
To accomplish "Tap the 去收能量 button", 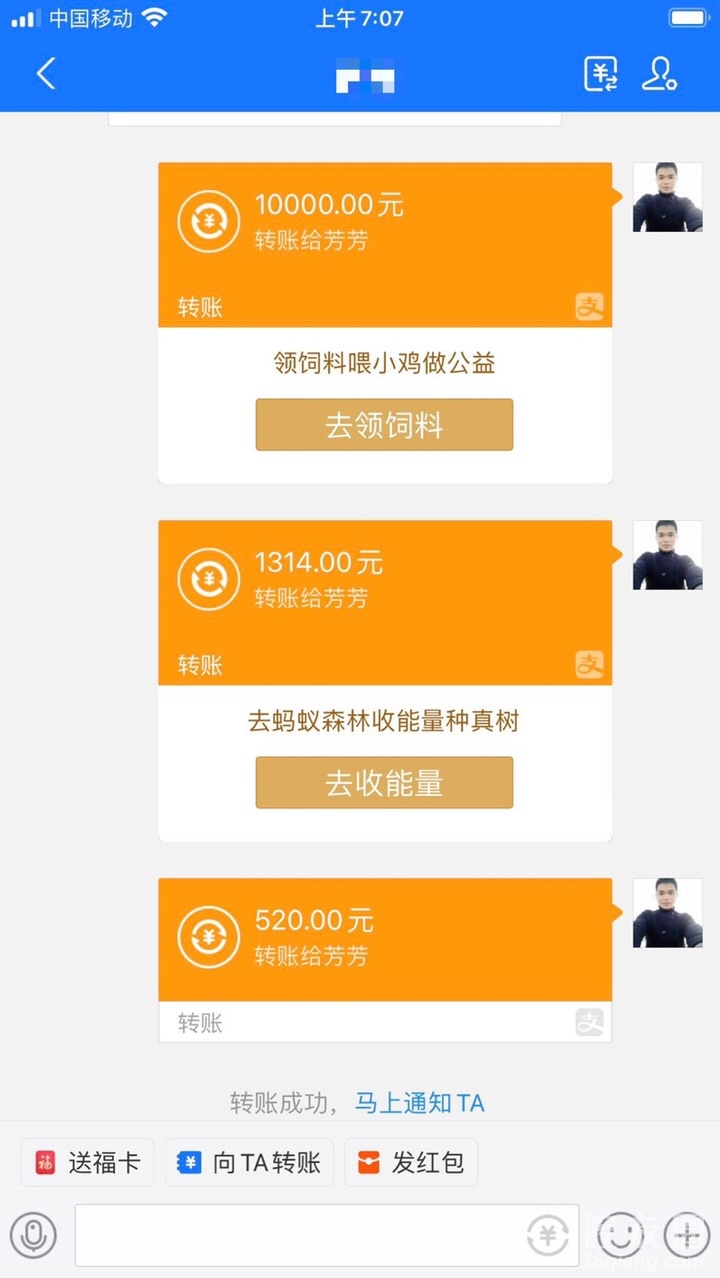I will [x=384, y=782].
